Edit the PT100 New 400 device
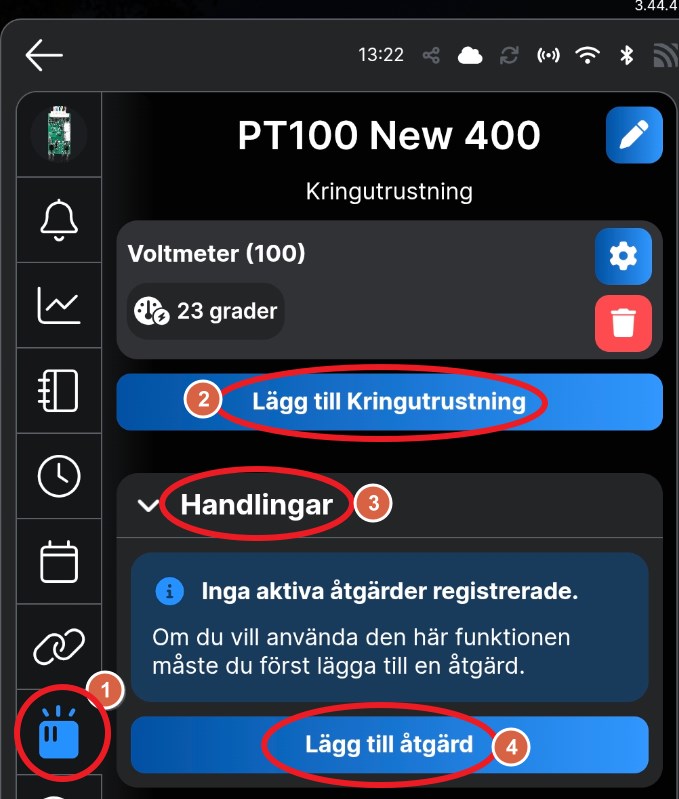Image resolution: width=679 pixels, height=799 pixels. (x=634, y=135)
